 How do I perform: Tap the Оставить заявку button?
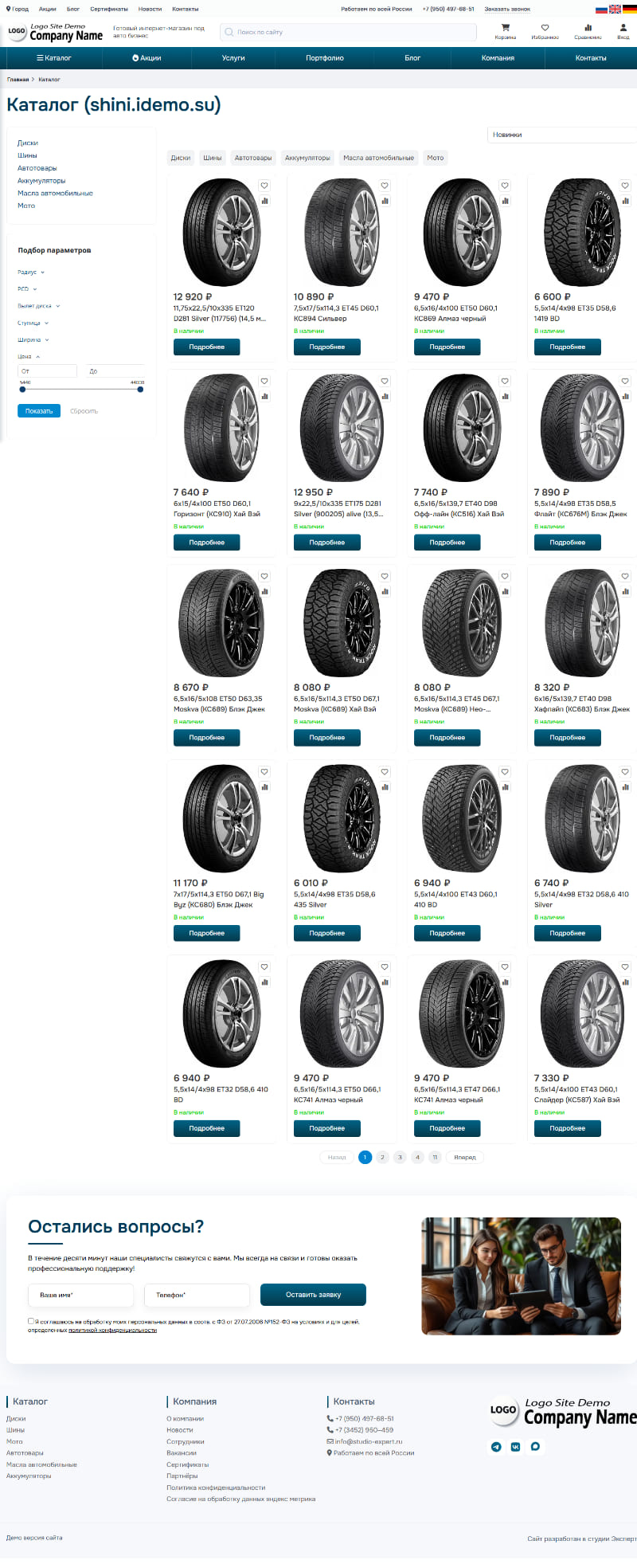click(313, 1295)
